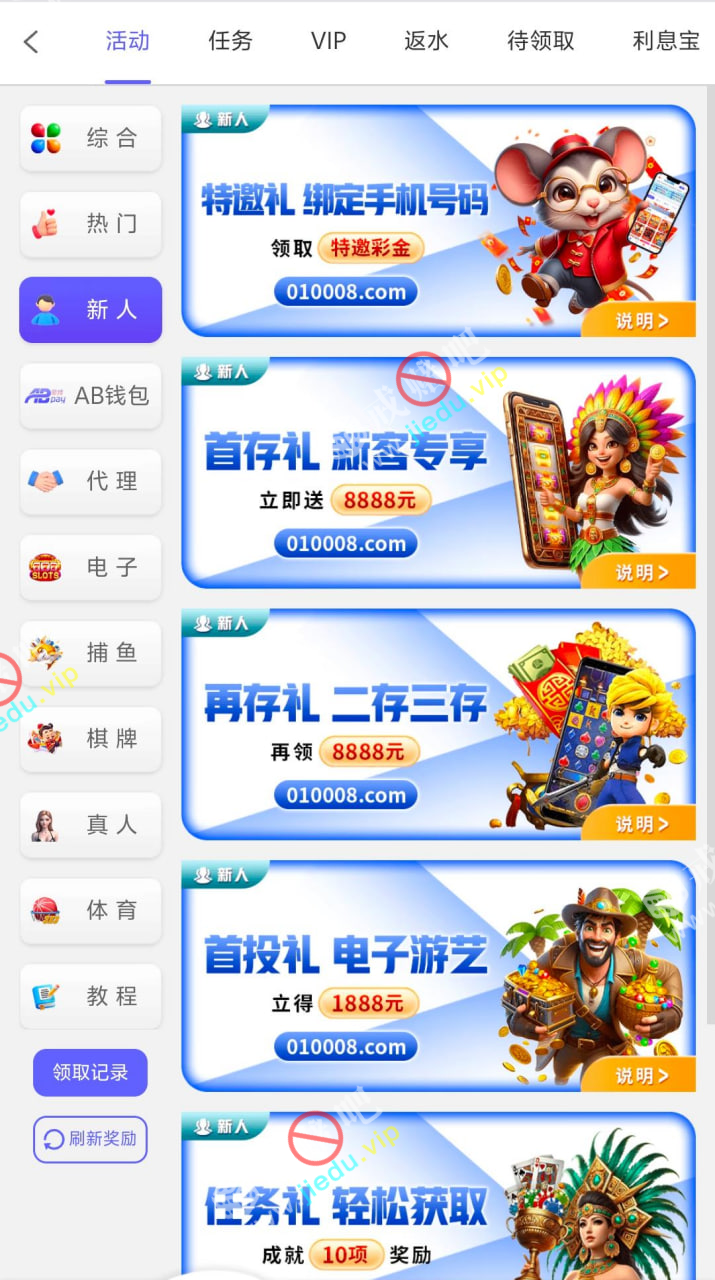Open the 体育 category
The height and width of the screenshot is (1280, 715).
tap(90, 911)
